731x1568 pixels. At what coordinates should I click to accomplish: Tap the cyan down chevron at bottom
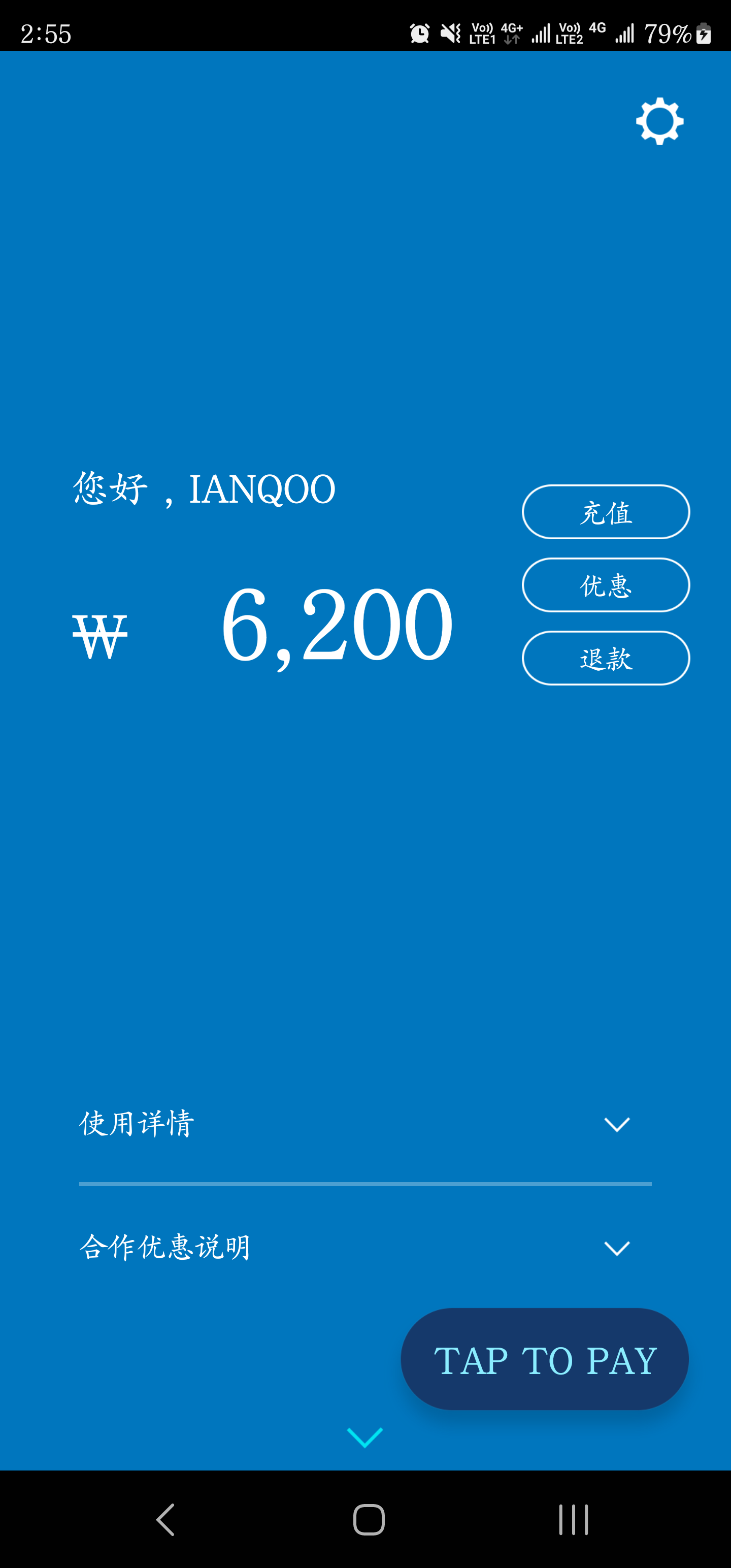364,1437
